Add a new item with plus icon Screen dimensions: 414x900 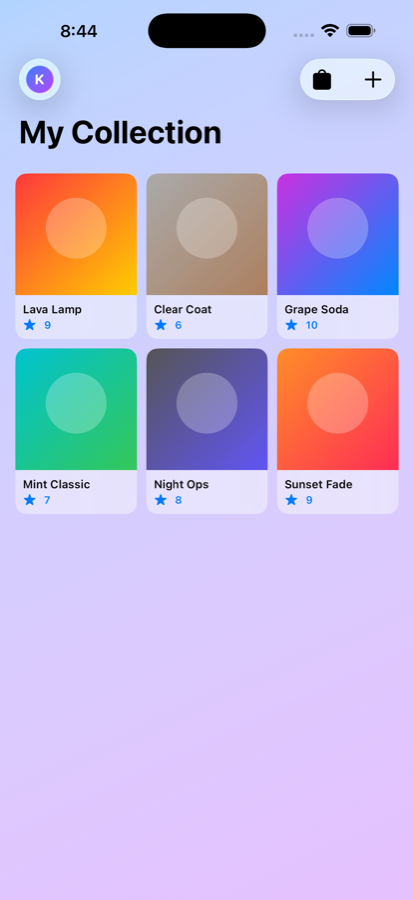click(x=373, y=79)
